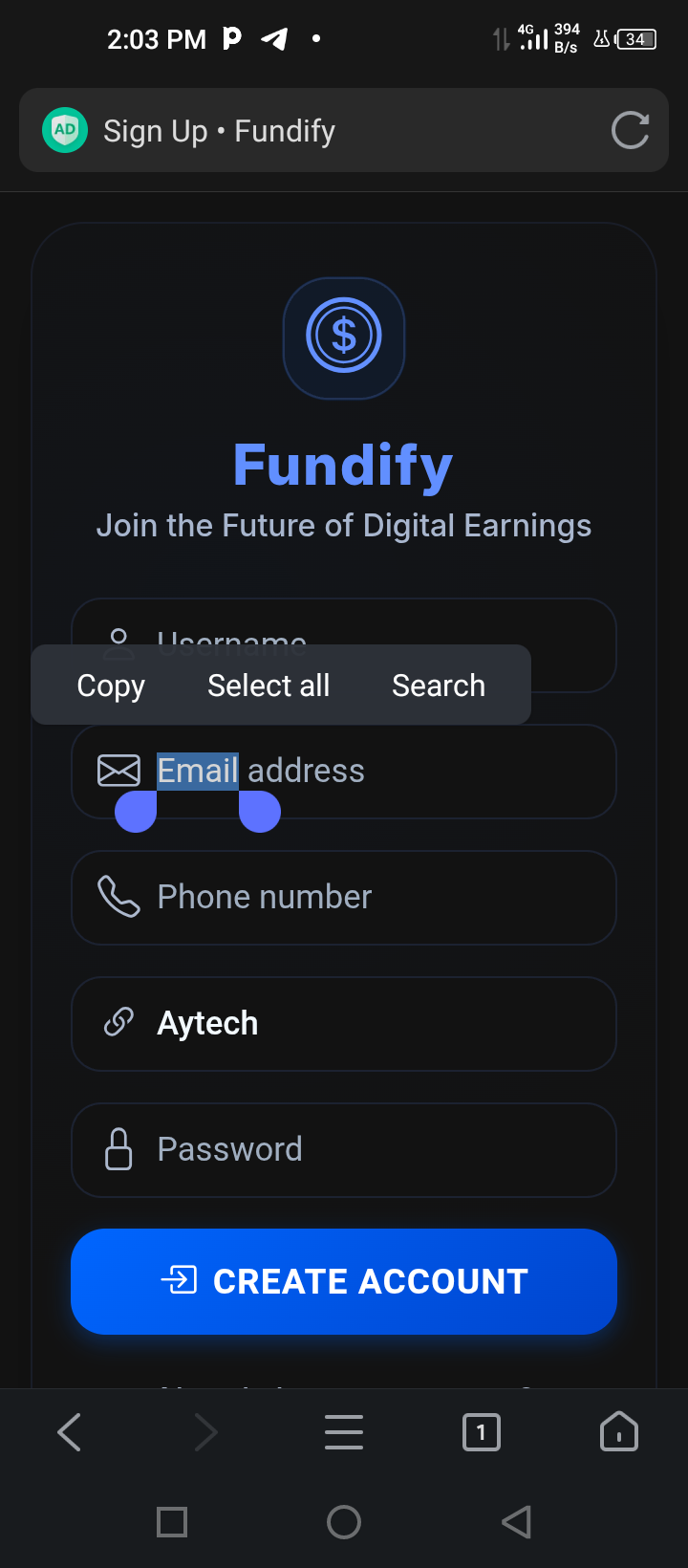
Task: Choose Select all in the text menu
Action: point(269,686)
